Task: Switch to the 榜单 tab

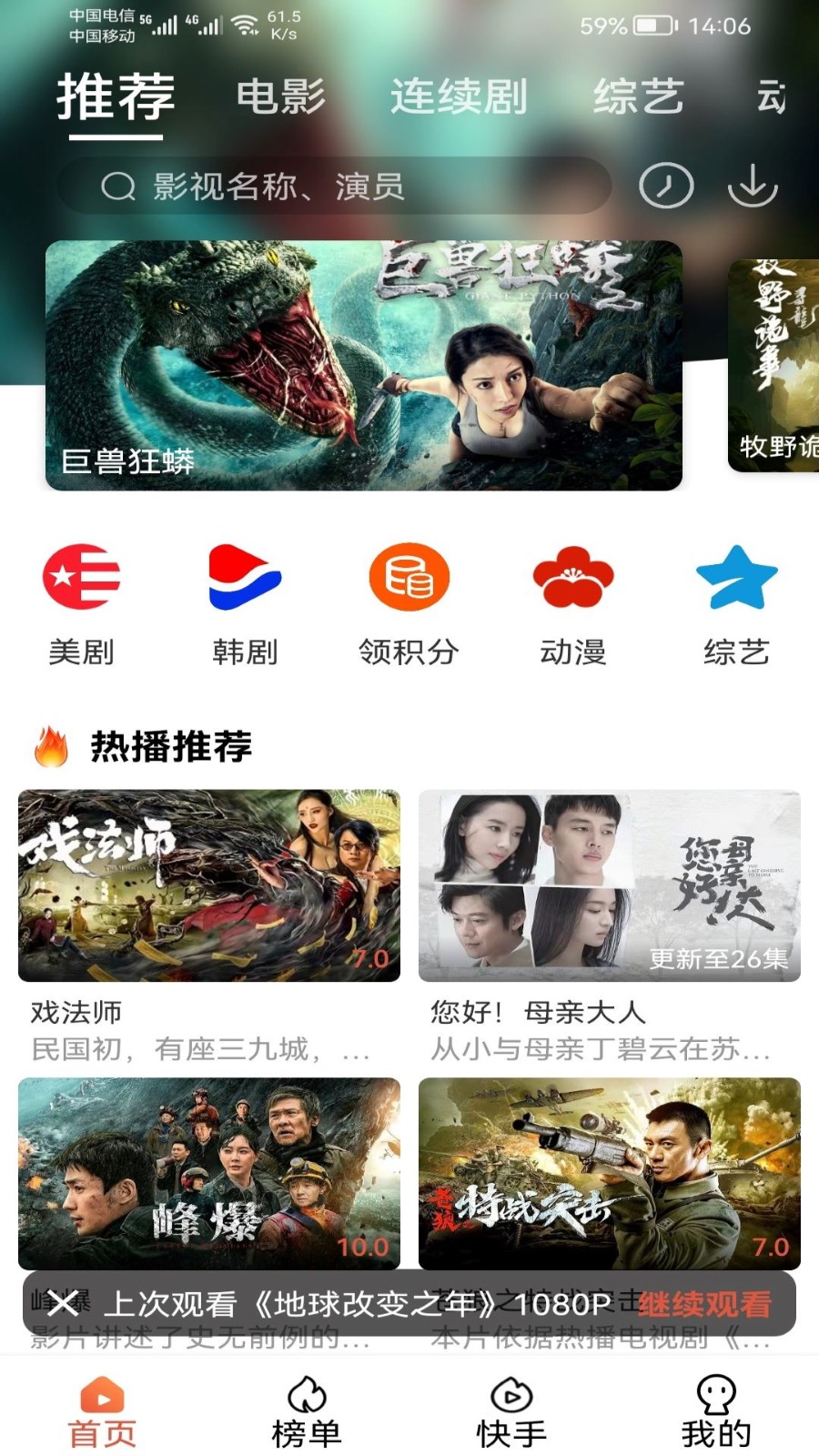Action: [307, 1411]
